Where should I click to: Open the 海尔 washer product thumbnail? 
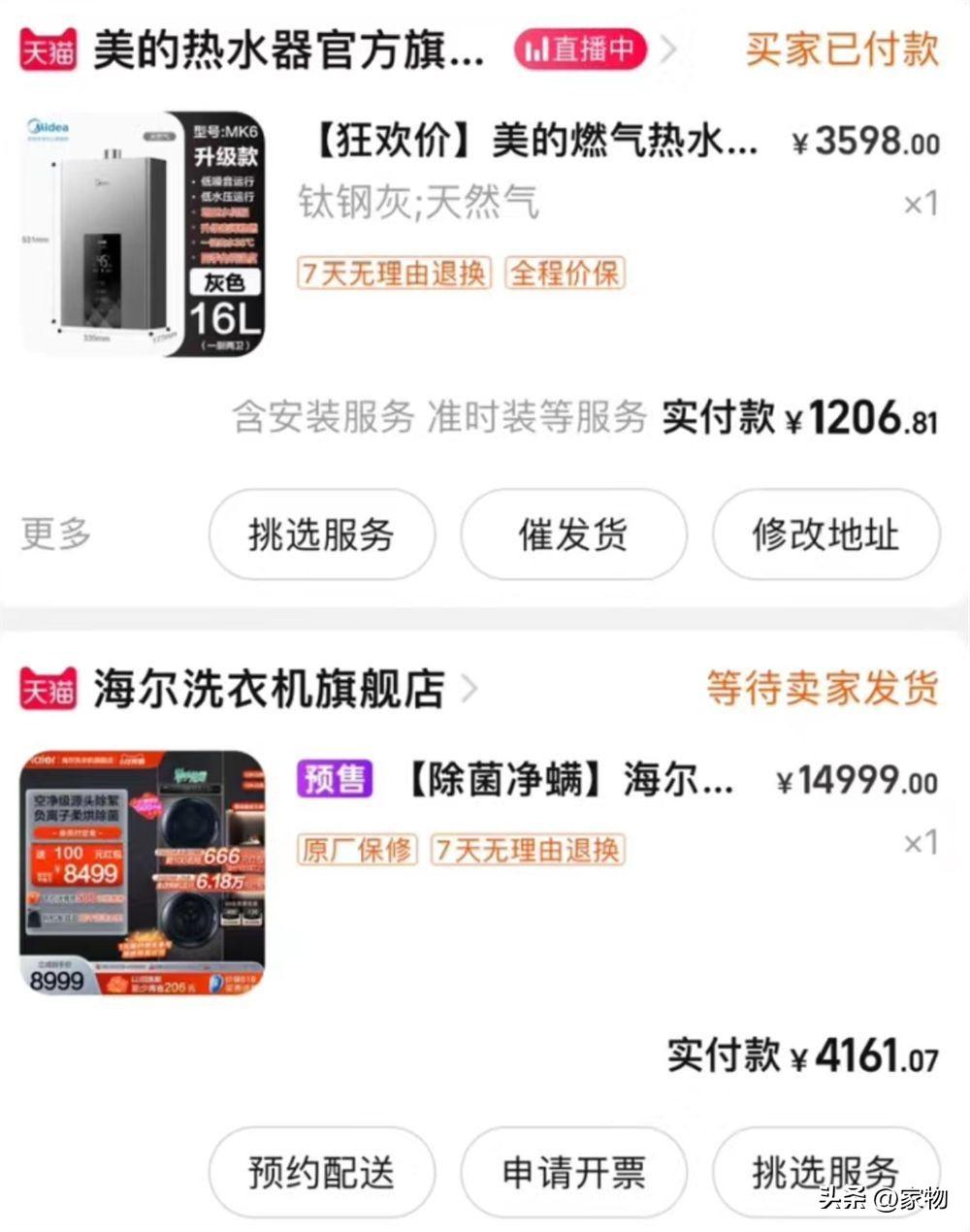[x=143, y=873]
